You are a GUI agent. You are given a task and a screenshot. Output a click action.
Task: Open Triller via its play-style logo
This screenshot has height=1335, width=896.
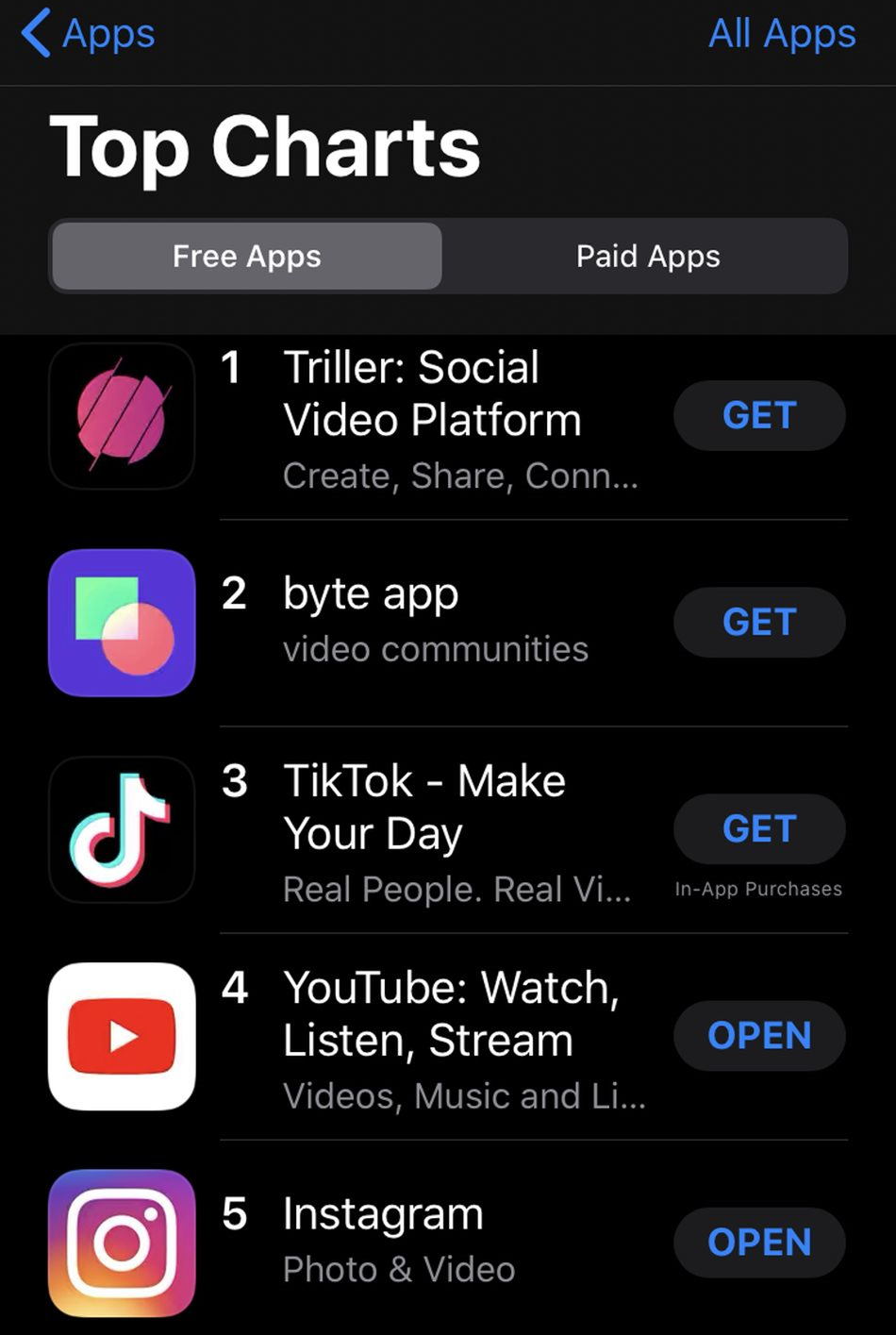coord(121,416)
